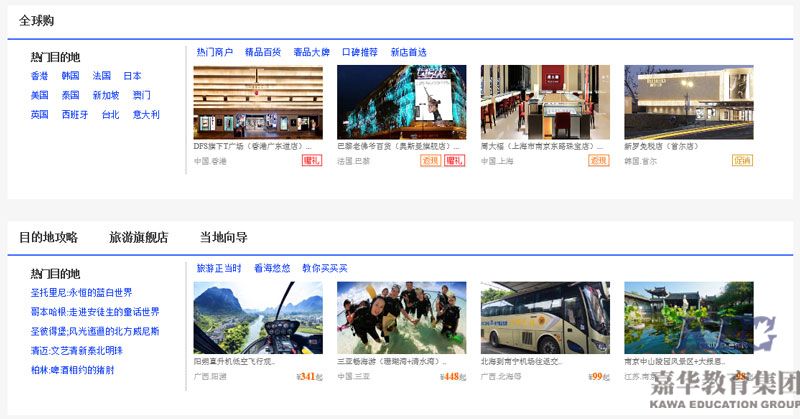Image resolution: width=800 pixels, height=419 pixels.
Task: Show the 口碑推荐 tab
Action: [x=360, y=52]
